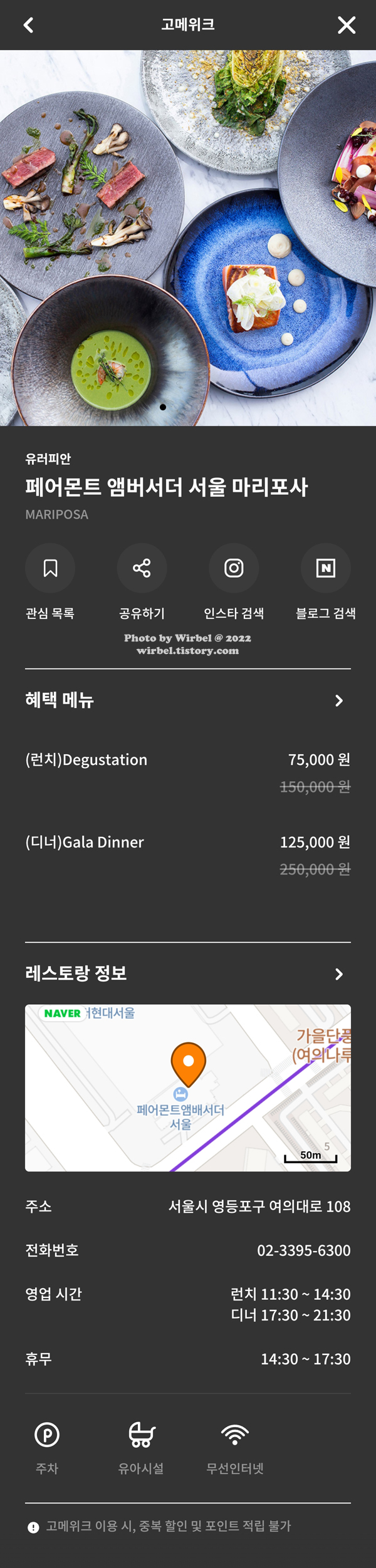
Task: Open the Naver map of 페어몬트 앰배서더
Action: 188,1088
